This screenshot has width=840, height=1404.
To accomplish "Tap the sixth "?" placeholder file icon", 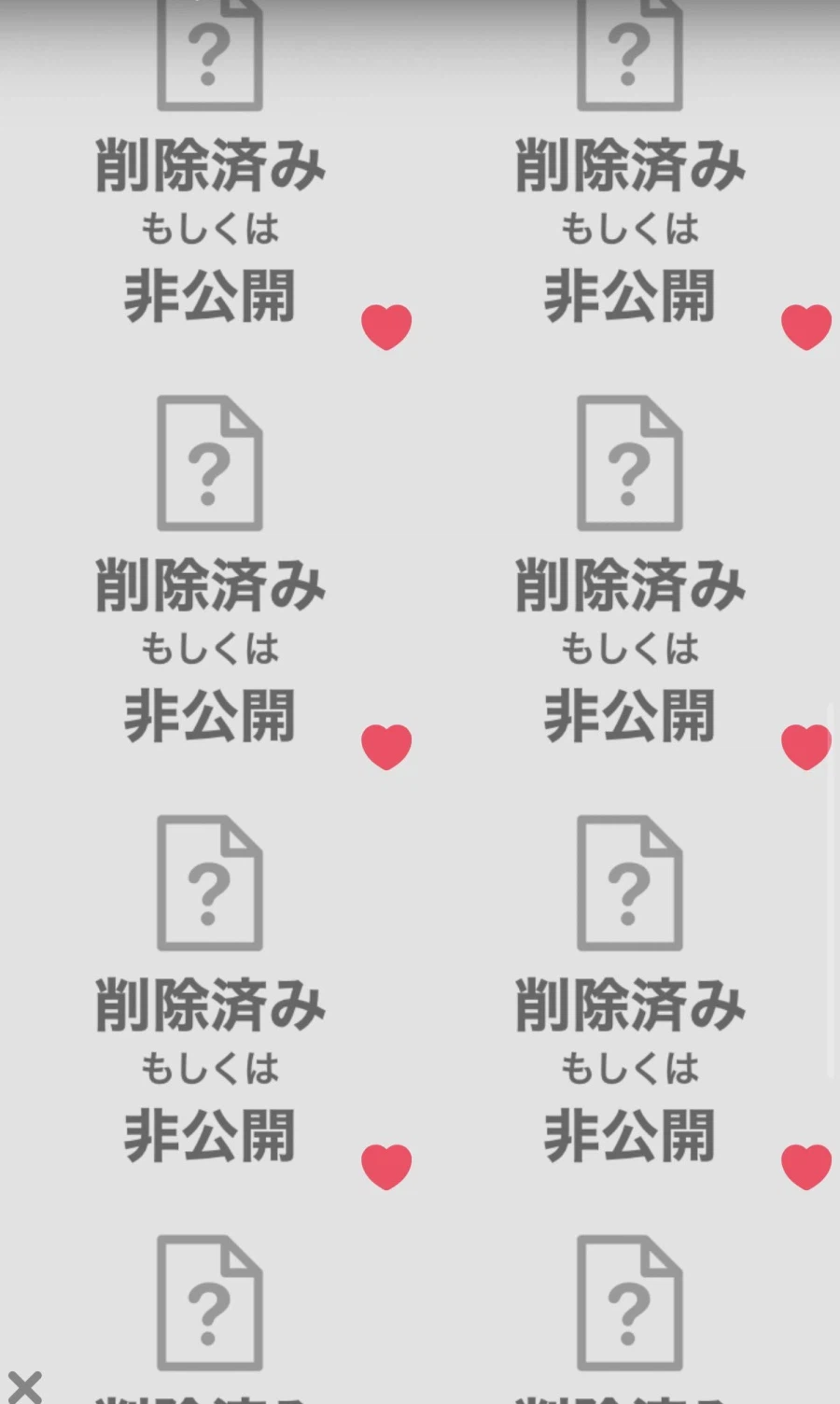I will [x=628, y=884].
